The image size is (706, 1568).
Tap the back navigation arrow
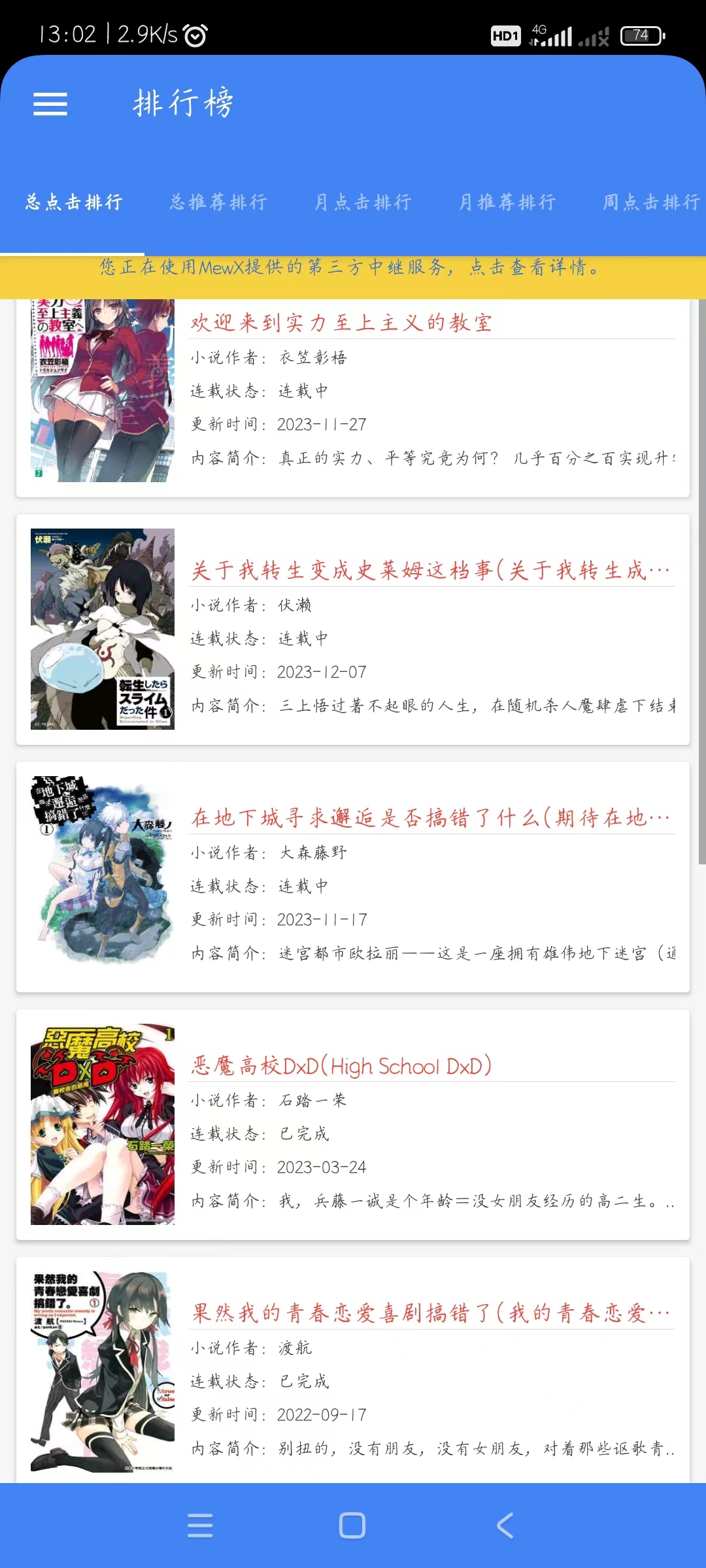(x=503, y=1527)
